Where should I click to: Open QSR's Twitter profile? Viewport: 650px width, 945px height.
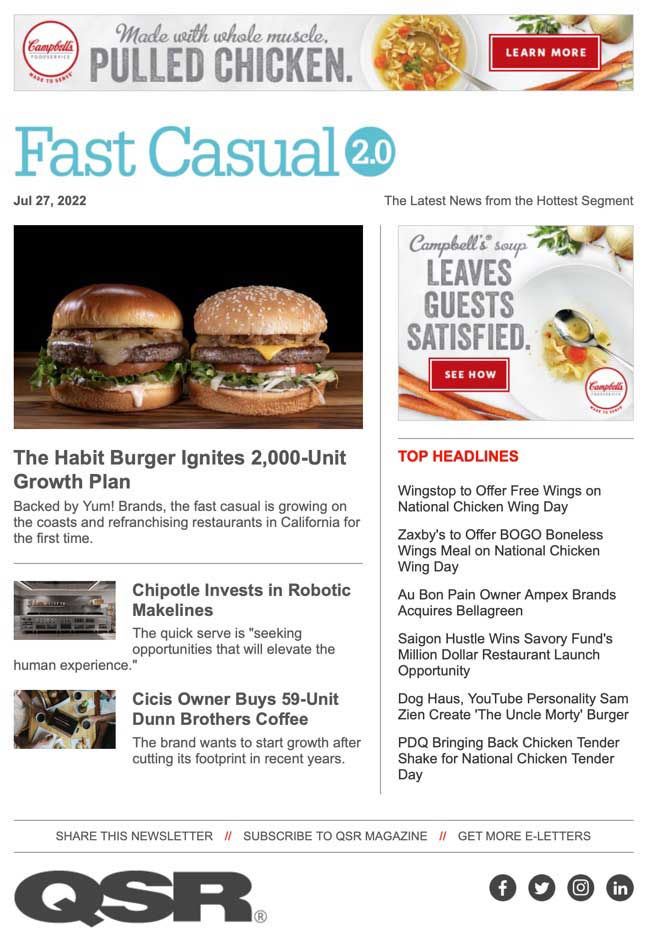(542, 887)
